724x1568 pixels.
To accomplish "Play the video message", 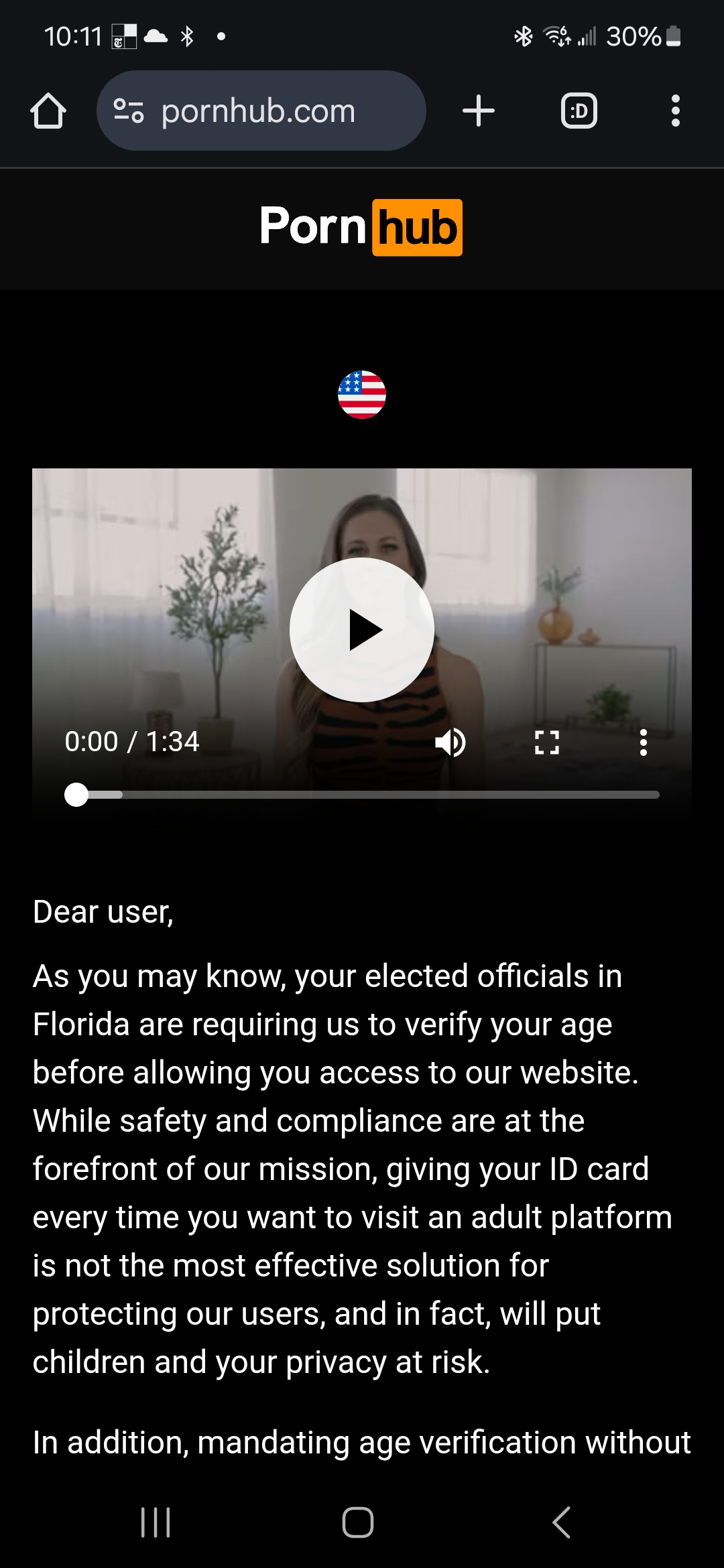I will [x=362, y=630].
